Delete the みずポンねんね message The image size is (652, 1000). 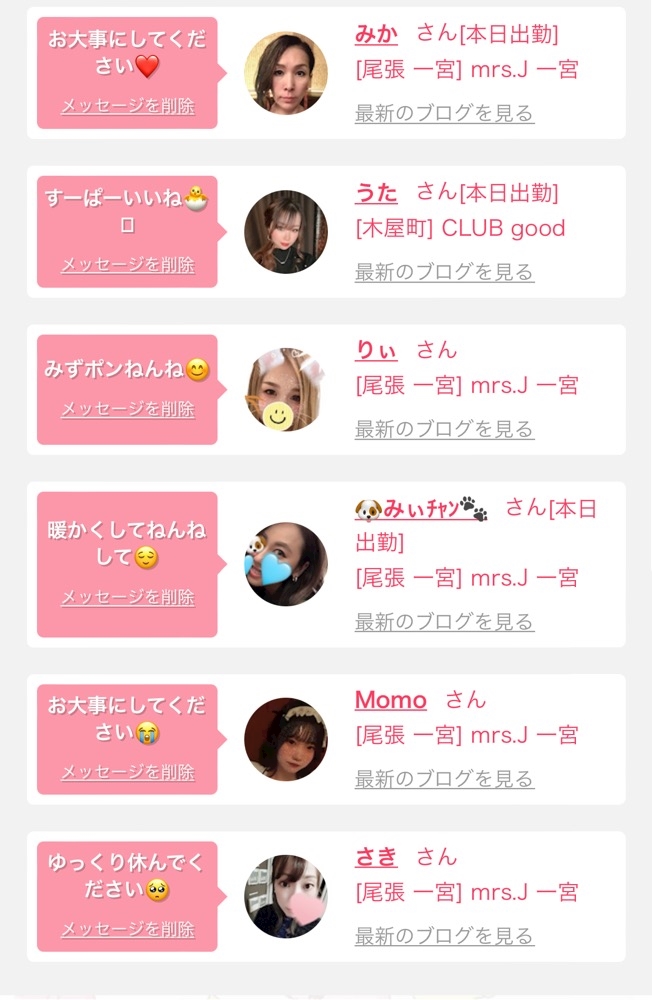(128, 408)
